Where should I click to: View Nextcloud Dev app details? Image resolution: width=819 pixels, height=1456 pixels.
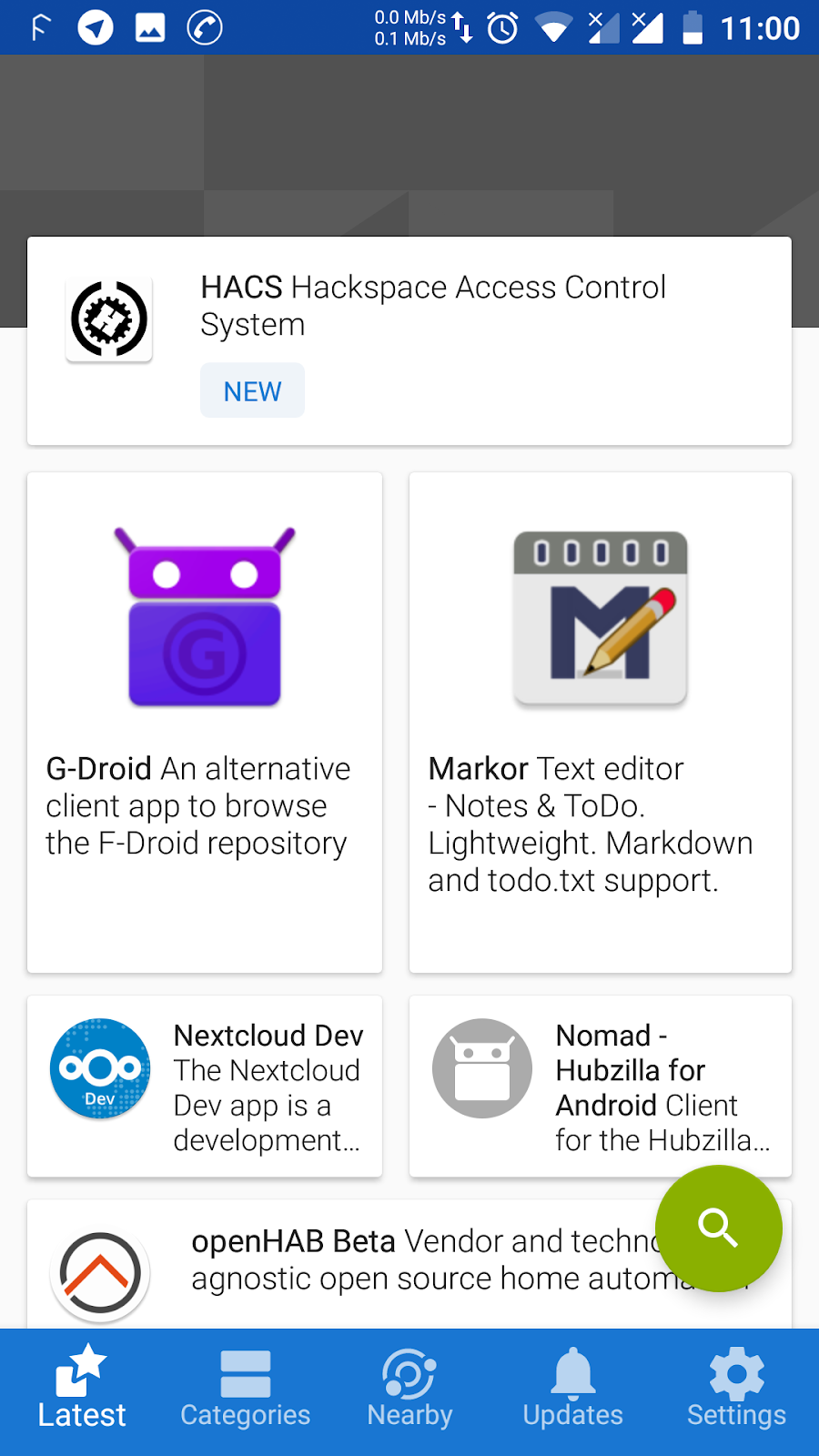tap(205, 1086)
